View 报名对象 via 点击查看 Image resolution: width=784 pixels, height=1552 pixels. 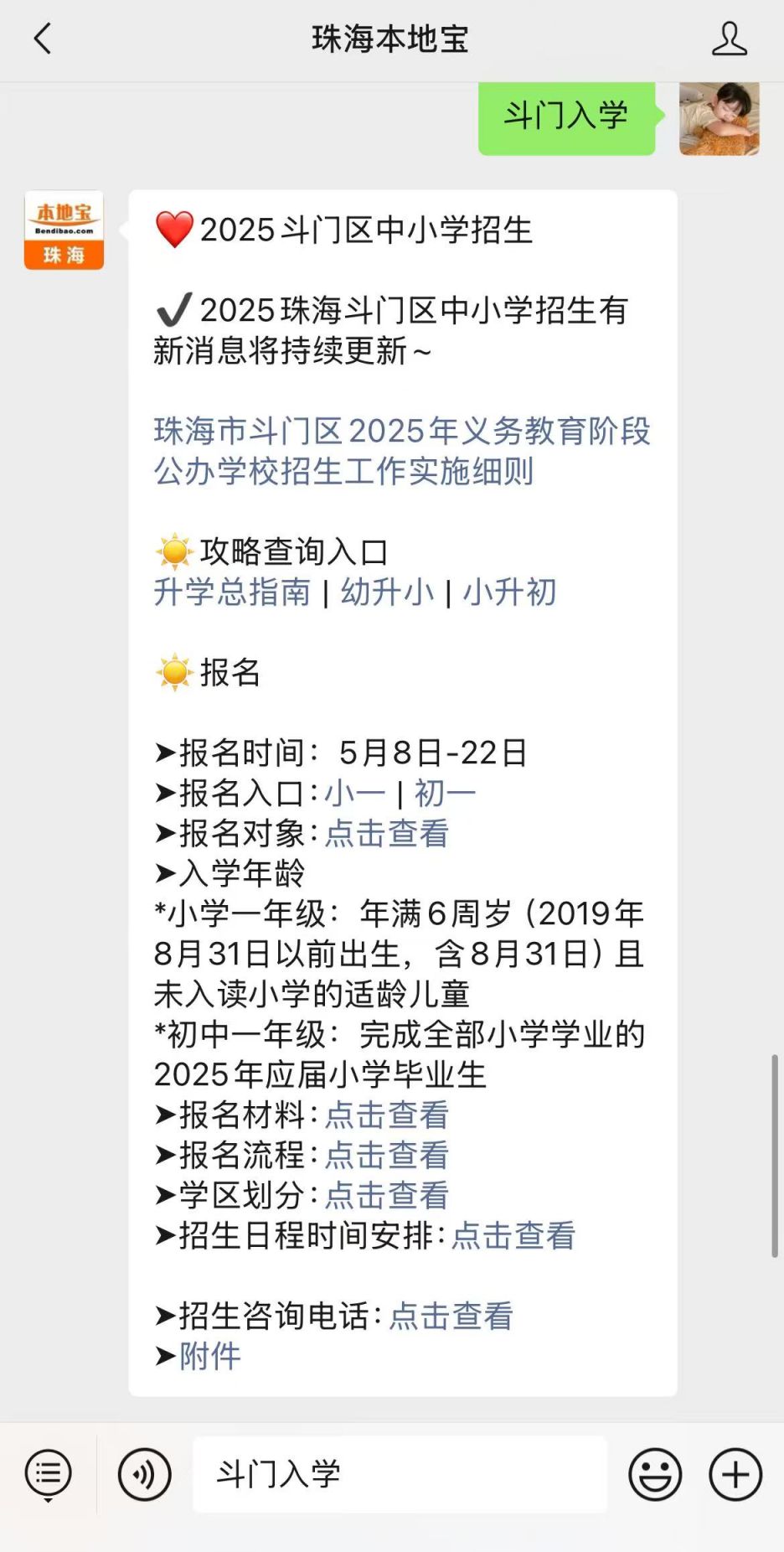point(387,833)
